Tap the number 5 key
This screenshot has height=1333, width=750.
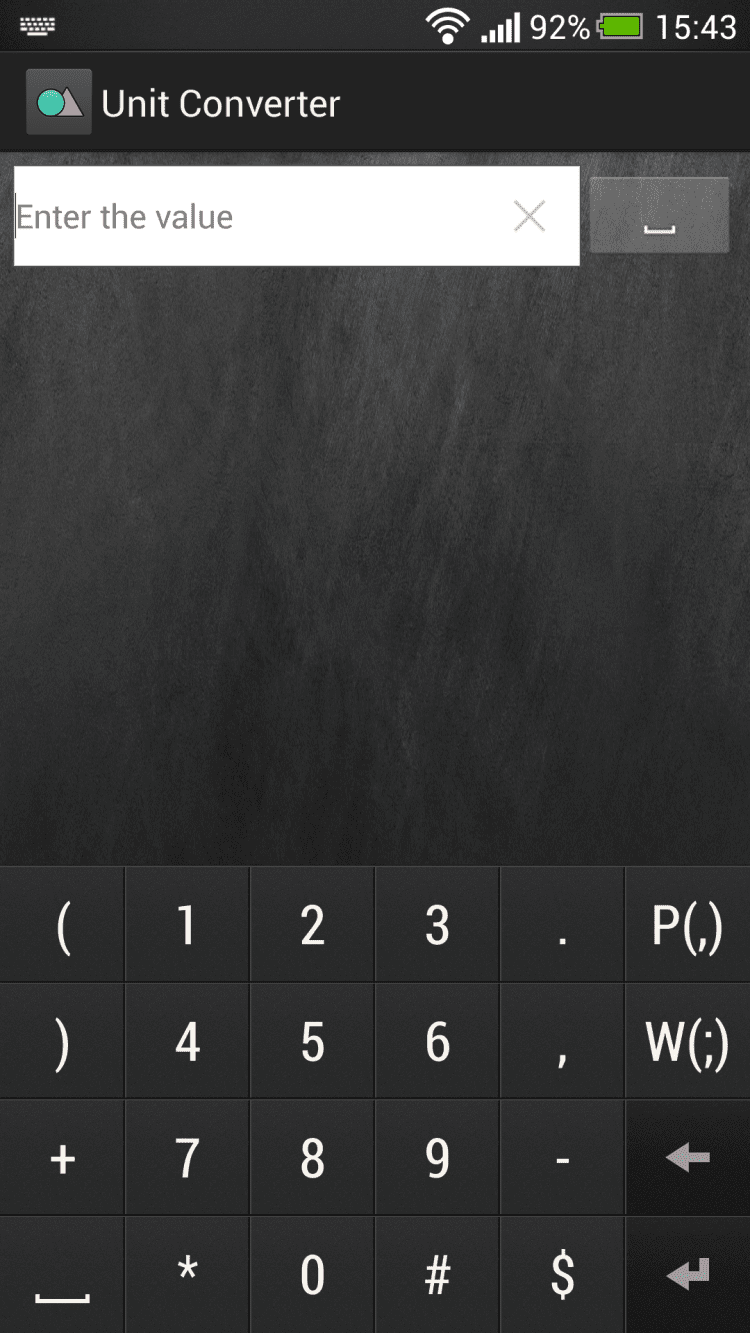(312, 1042)
